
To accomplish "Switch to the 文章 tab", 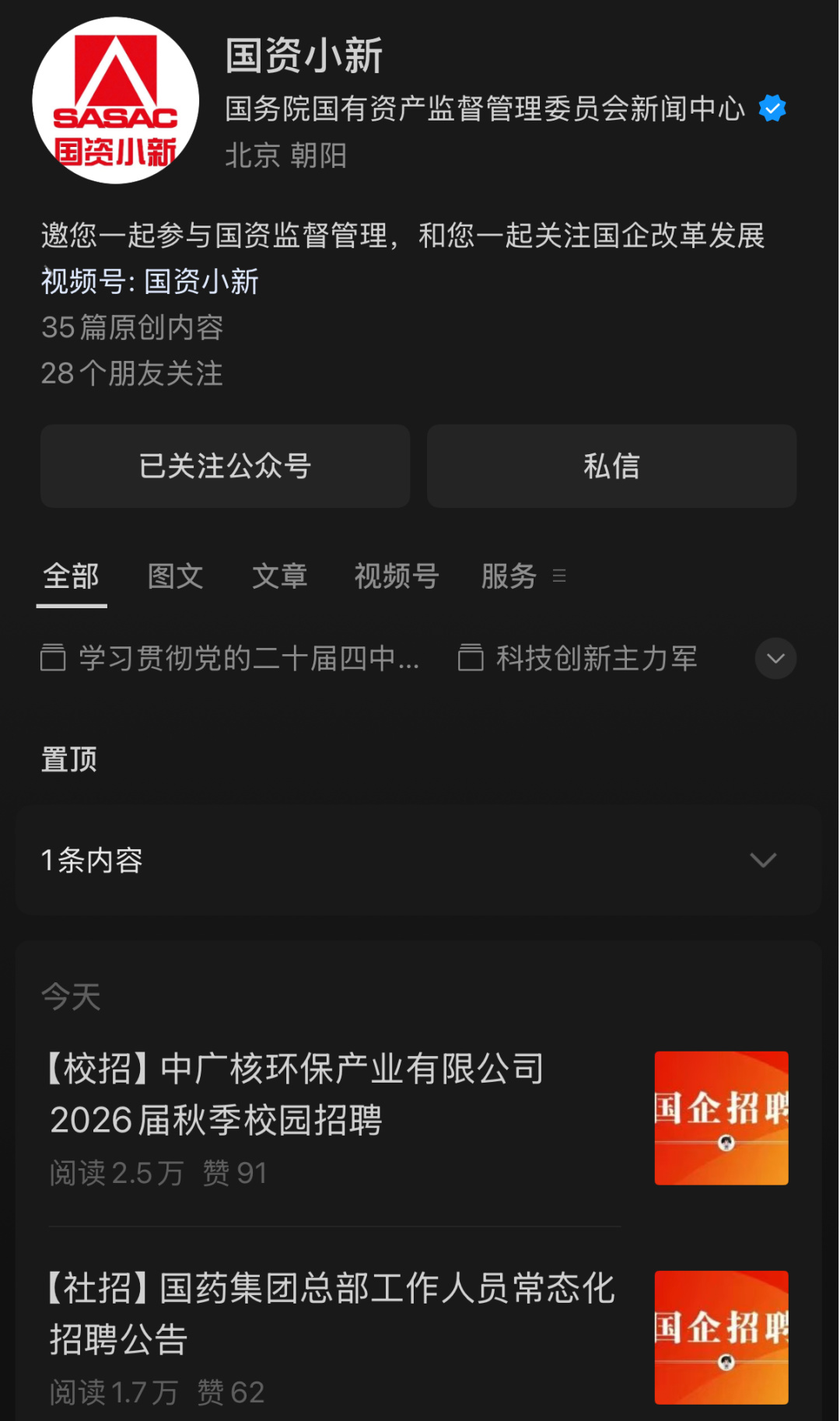I will coord(279,576).
